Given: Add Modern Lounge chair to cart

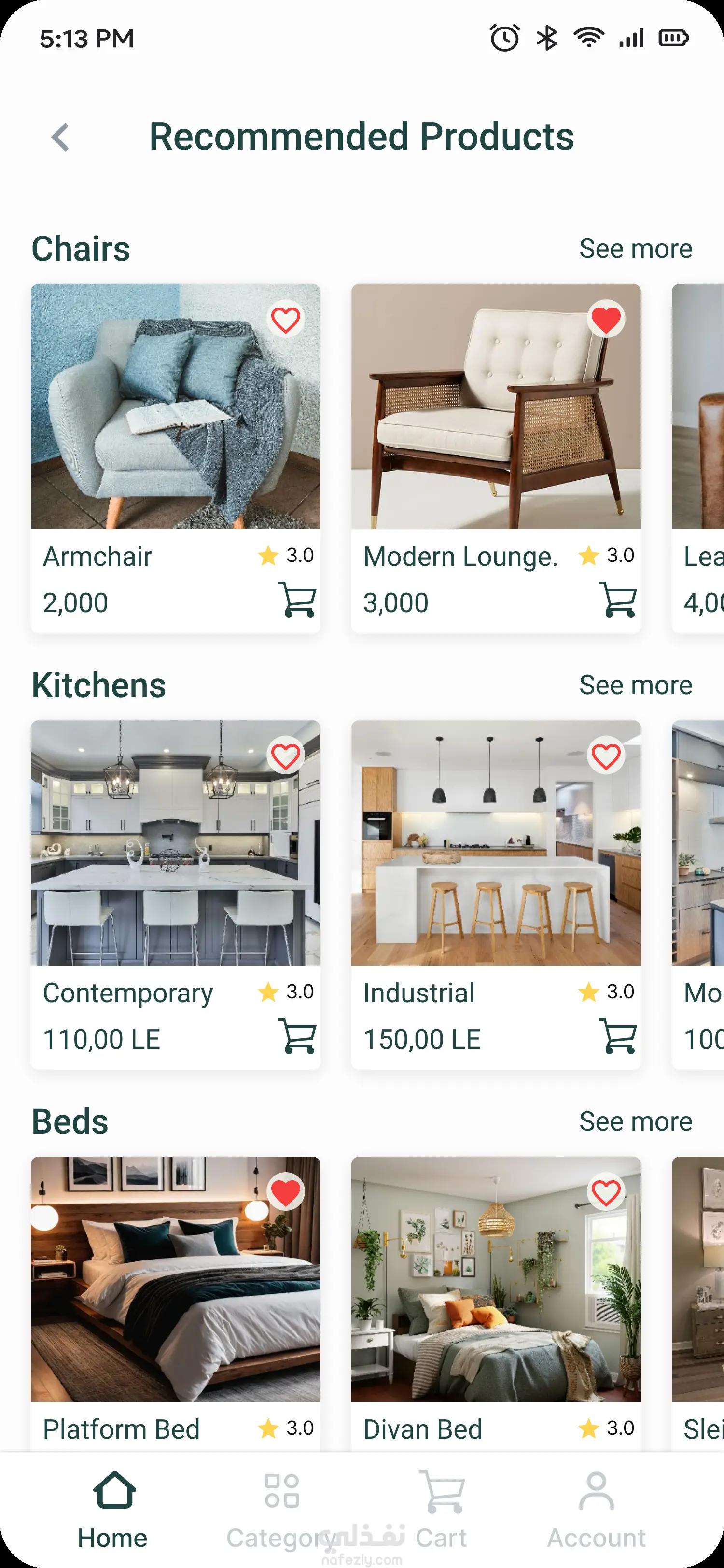Looking at the screenshot, I should (x=617, y=600).
